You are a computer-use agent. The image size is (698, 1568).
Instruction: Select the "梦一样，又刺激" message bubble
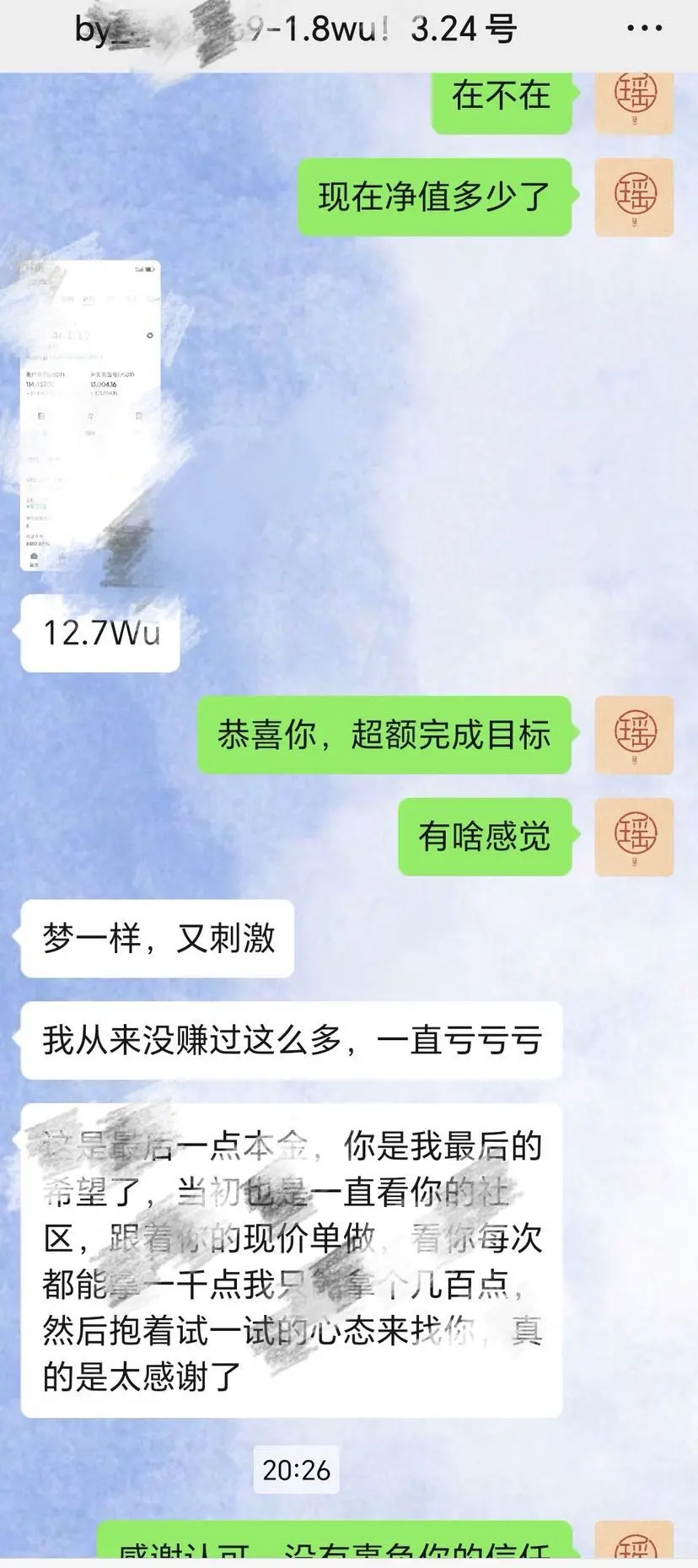157,939
